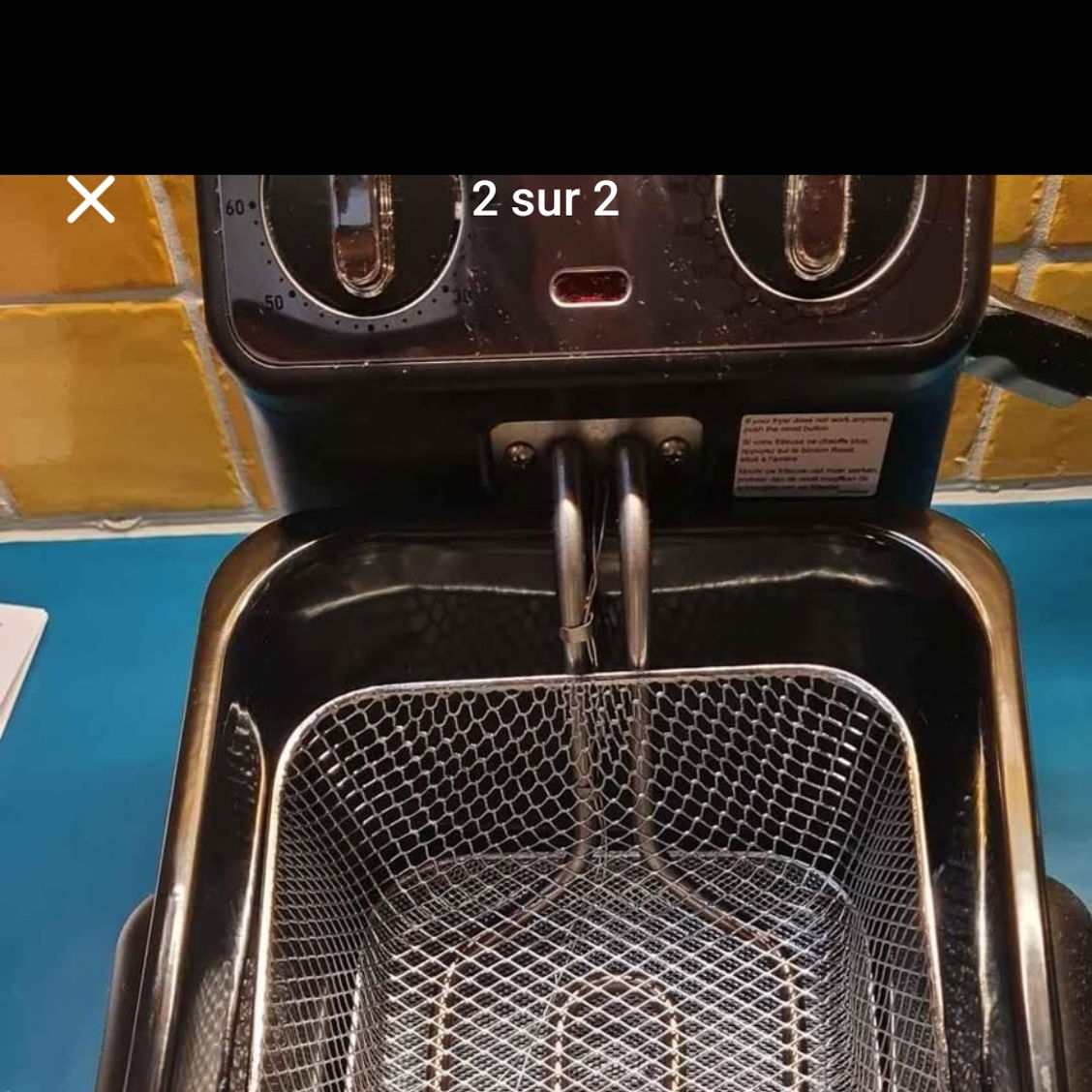Close the photo viewer
1092x1092 pixels.
pos(90,199)
